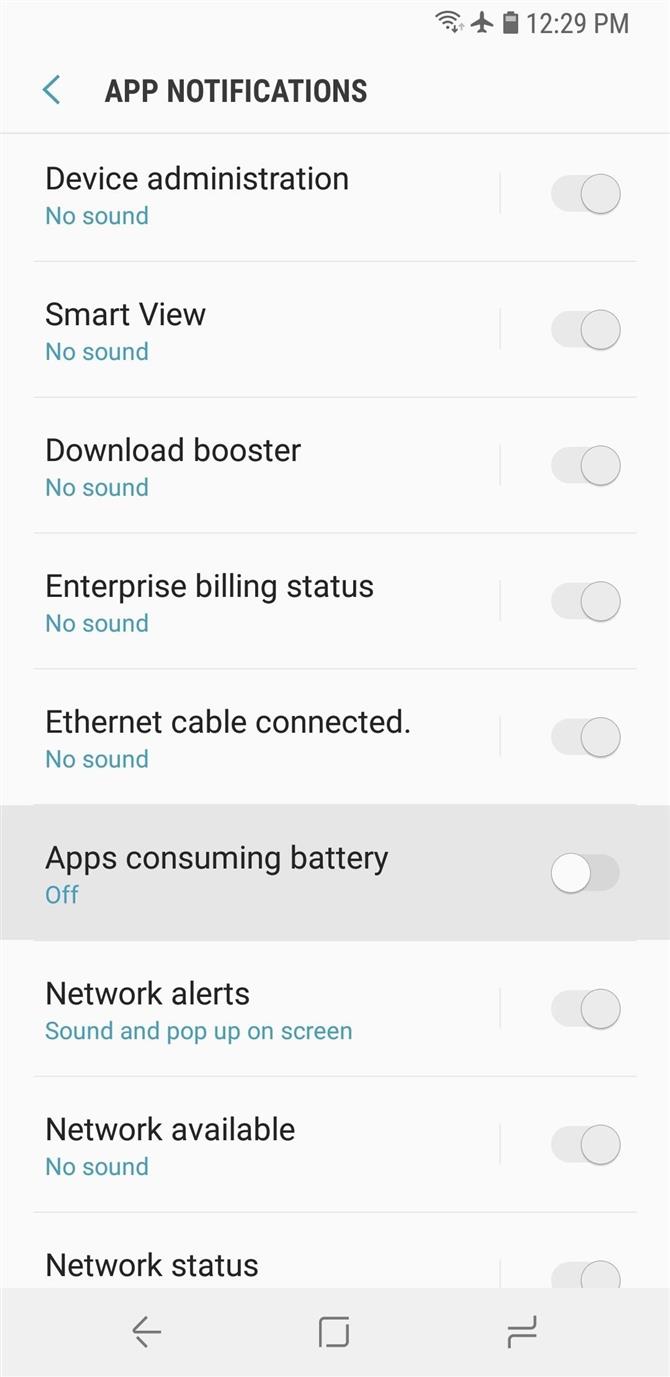Go back from App Notifications
The image size is (670, 1377).
[52, 90]
